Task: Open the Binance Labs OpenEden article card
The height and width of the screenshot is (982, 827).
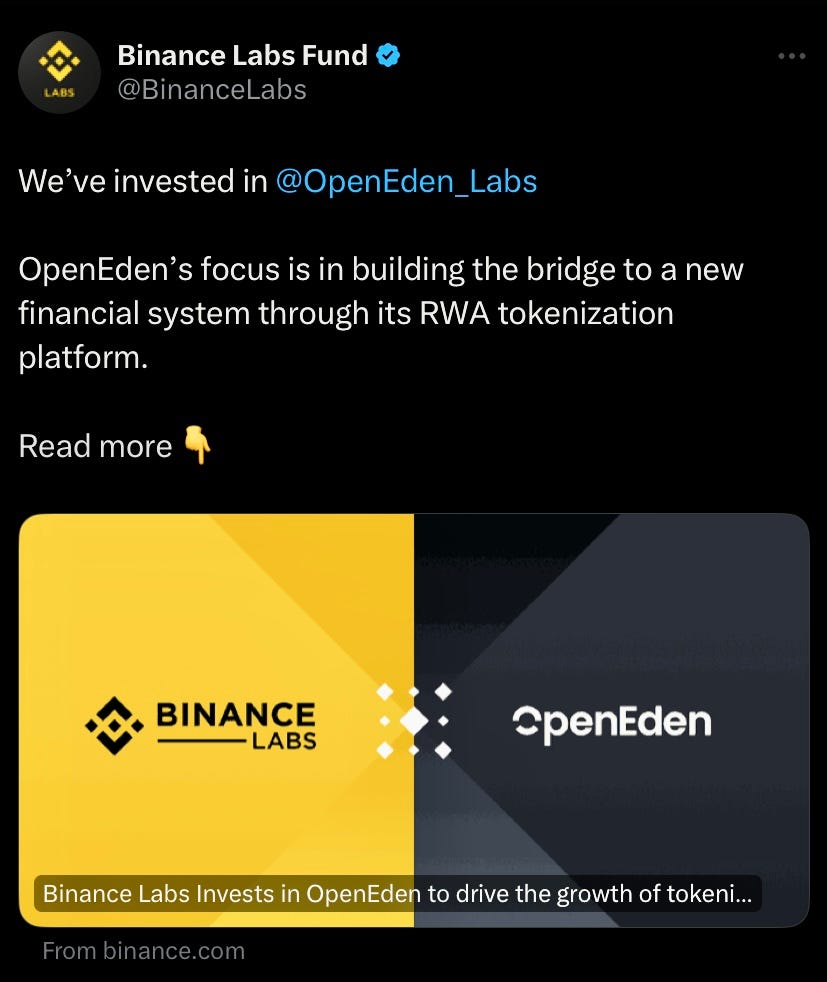Action: pyautogui.click(x=414, y=720)
